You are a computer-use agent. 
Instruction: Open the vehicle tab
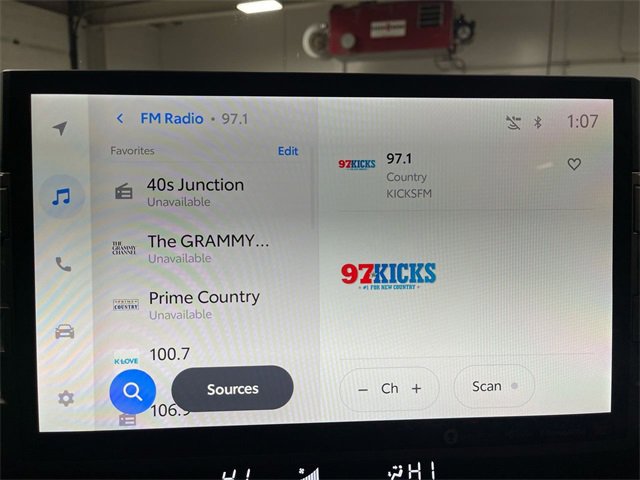click(x=64, y=331)
